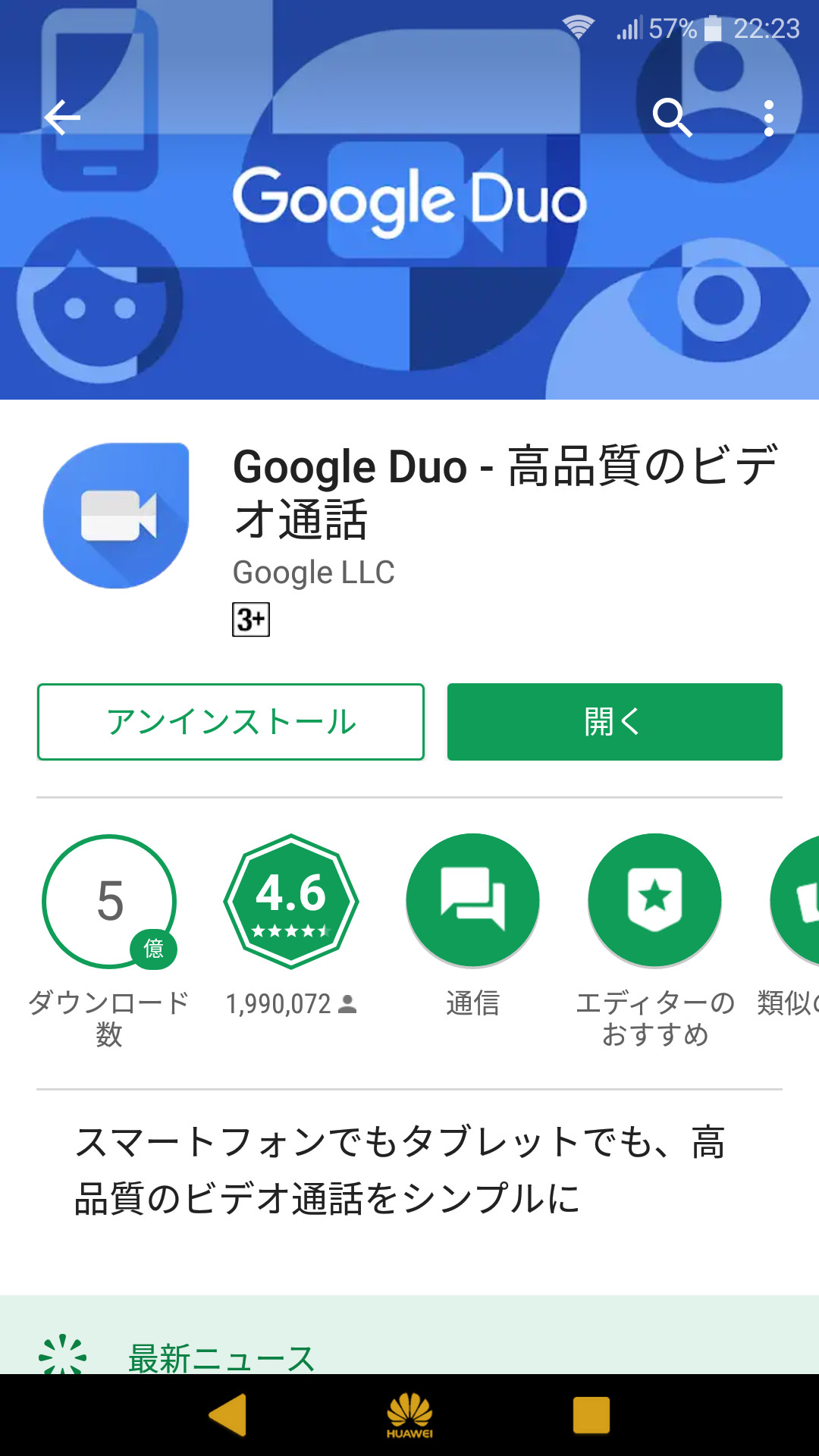Open Google Duo with the 開く button
The image size is (819, 1456).
pyautogui.click(x=614, y=722)
